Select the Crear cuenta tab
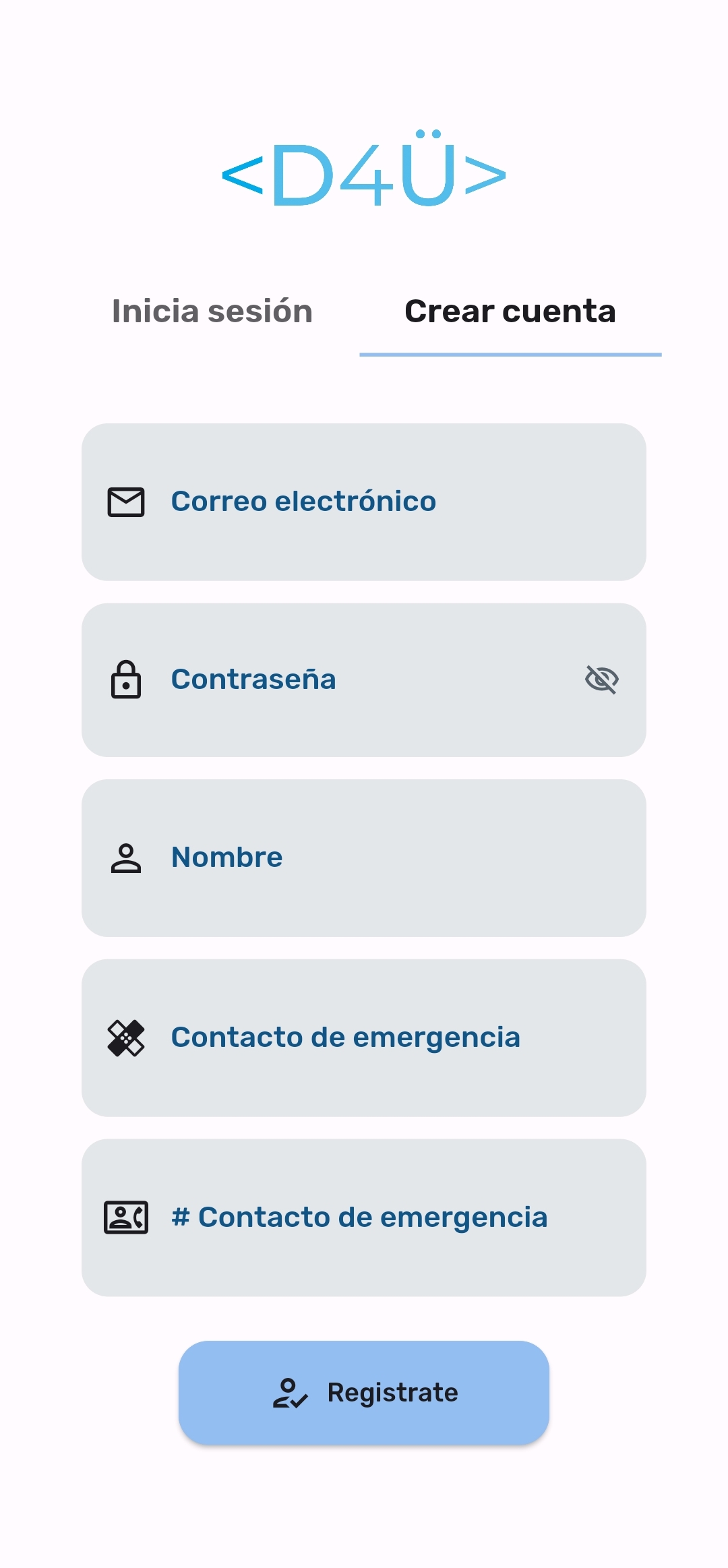The image size is (728, 1568). (510, 311)
